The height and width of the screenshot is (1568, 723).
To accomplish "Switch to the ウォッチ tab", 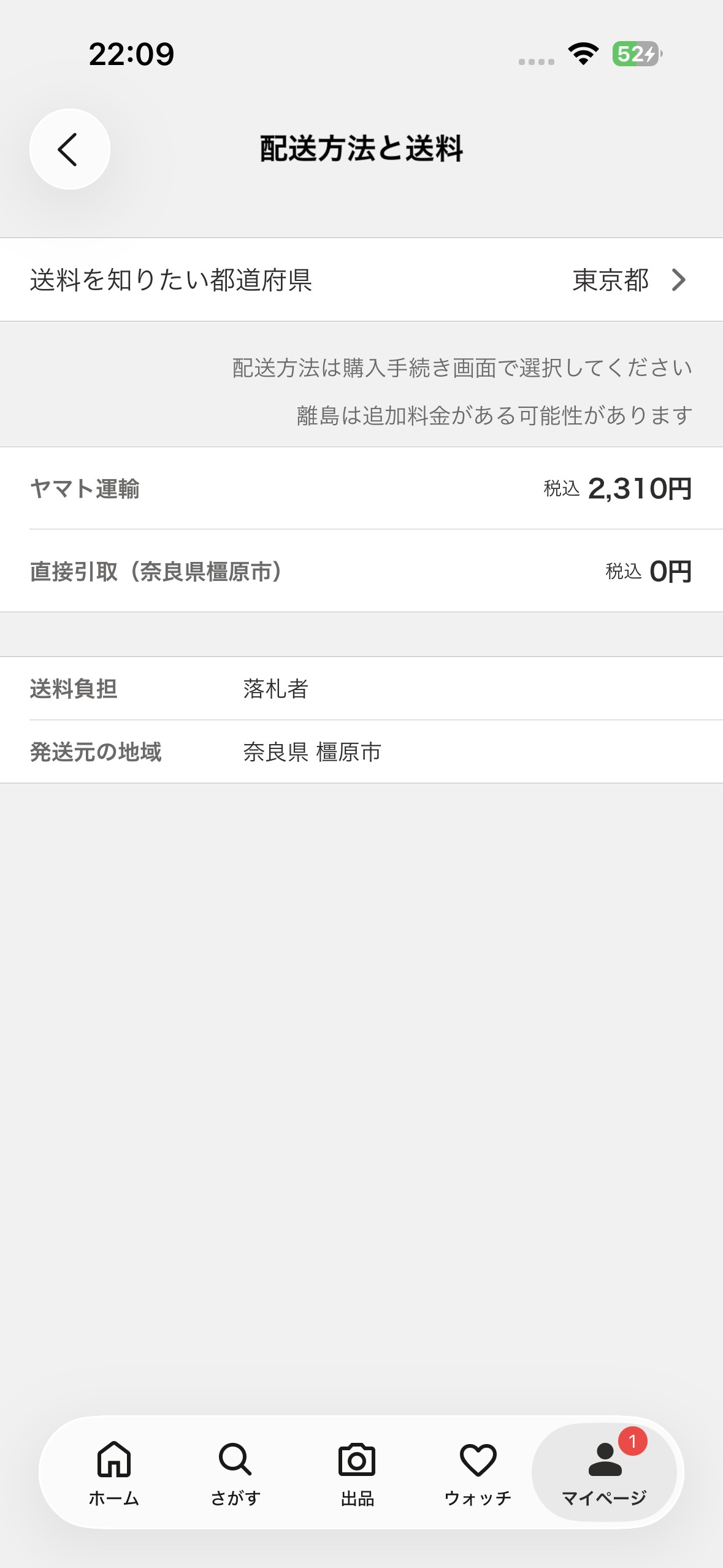I will click(478, 1472).
